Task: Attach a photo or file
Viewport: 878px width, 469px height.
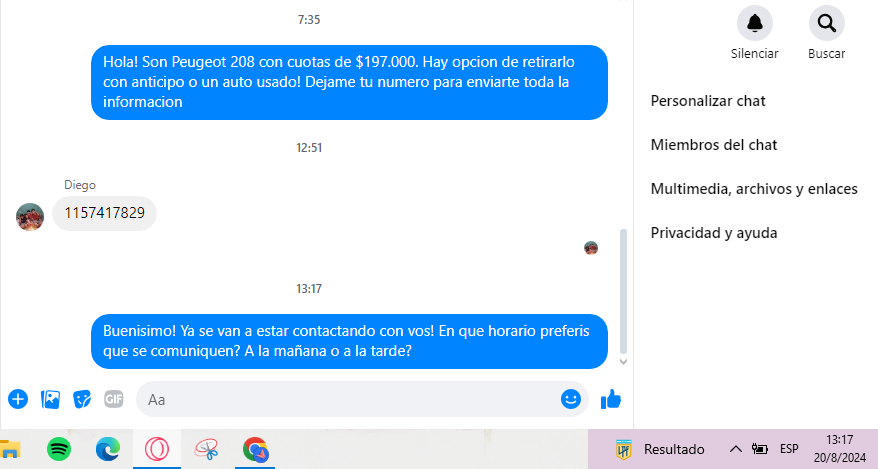Action: click(x=50, y=399)
